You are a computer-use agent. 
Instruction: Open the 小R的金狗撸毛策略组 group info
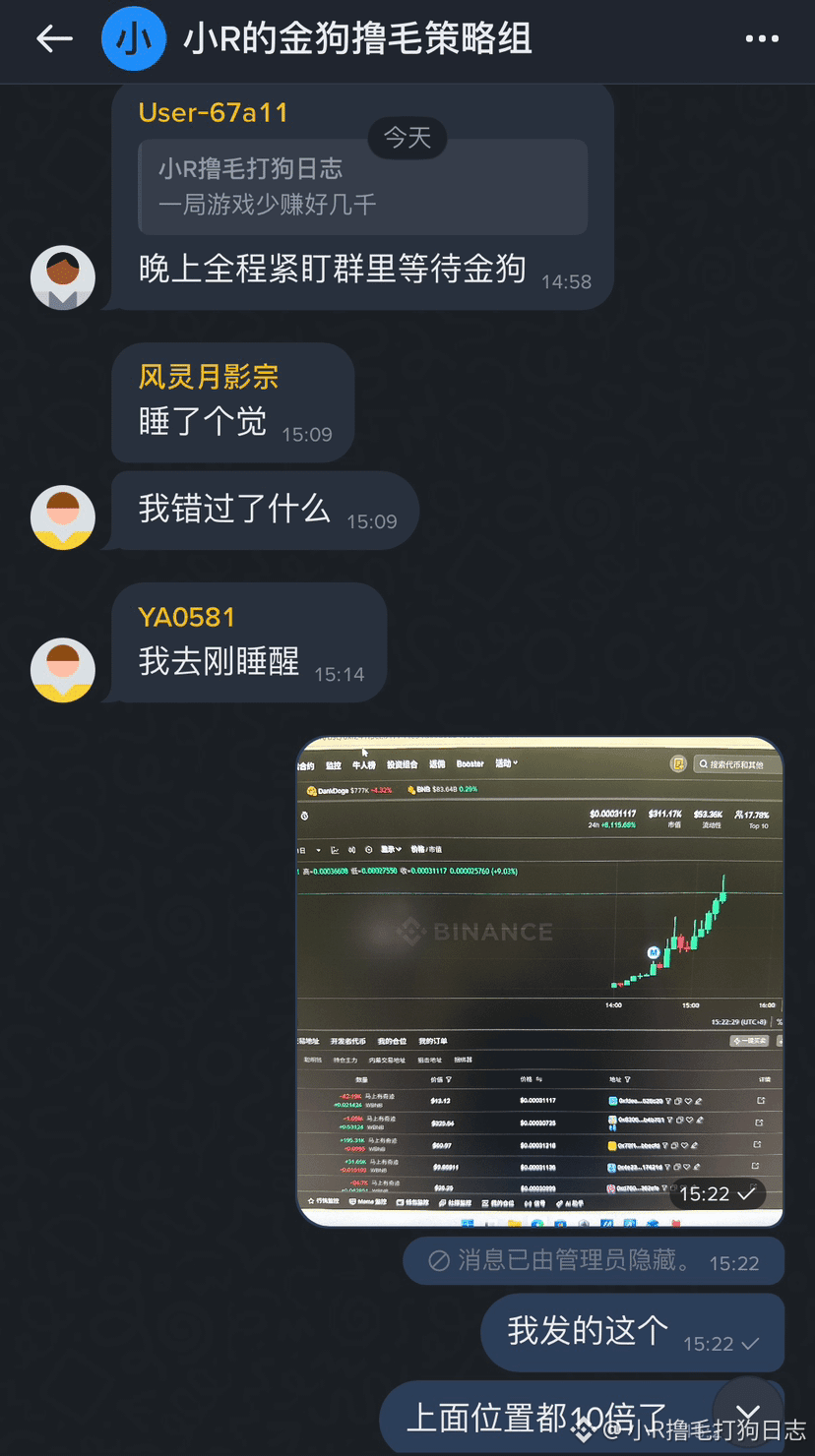click(x=357, y=39)
